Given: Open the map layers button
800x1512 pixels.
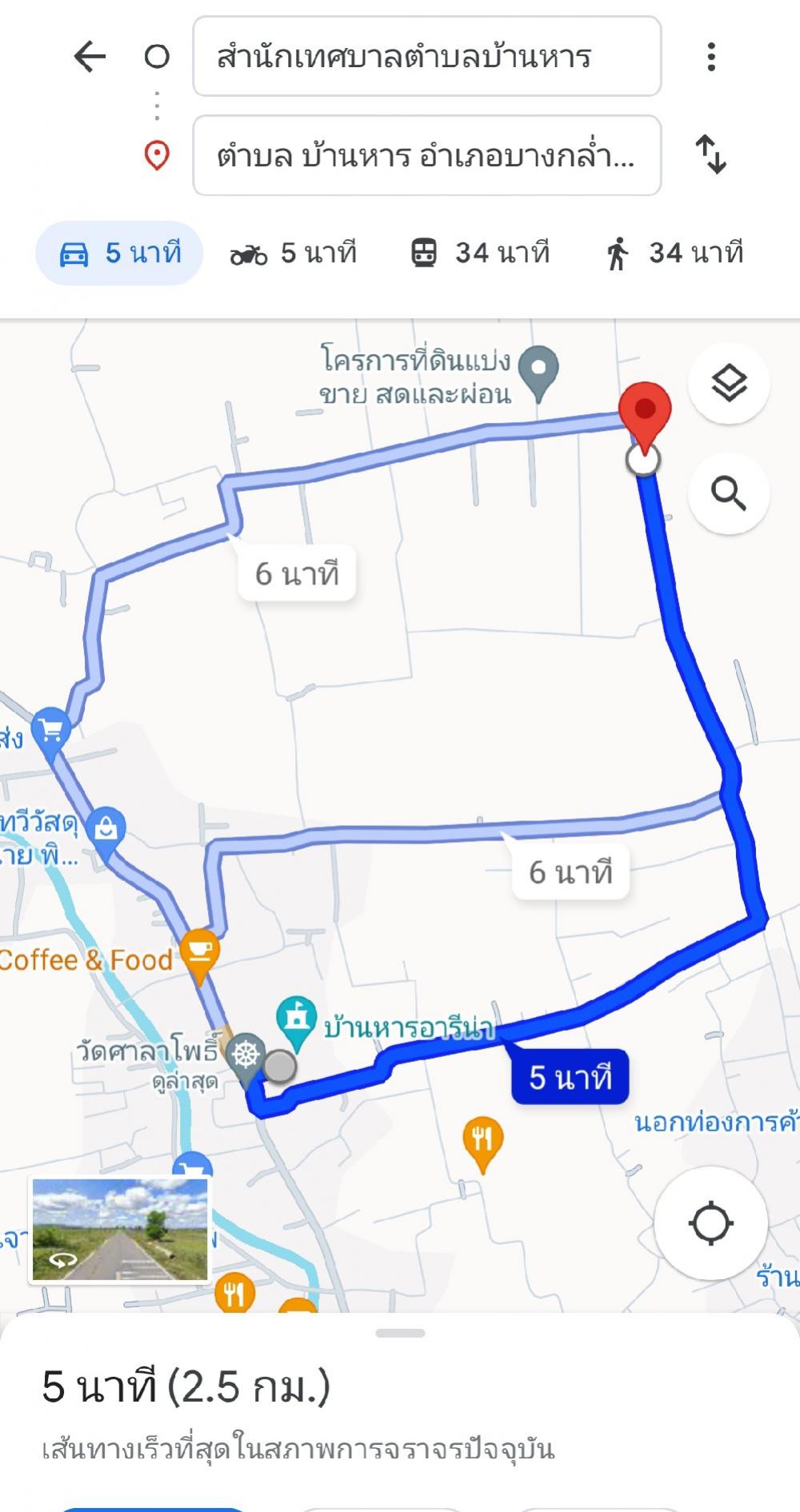Looking at the screenshot, I should click(729, 384).
